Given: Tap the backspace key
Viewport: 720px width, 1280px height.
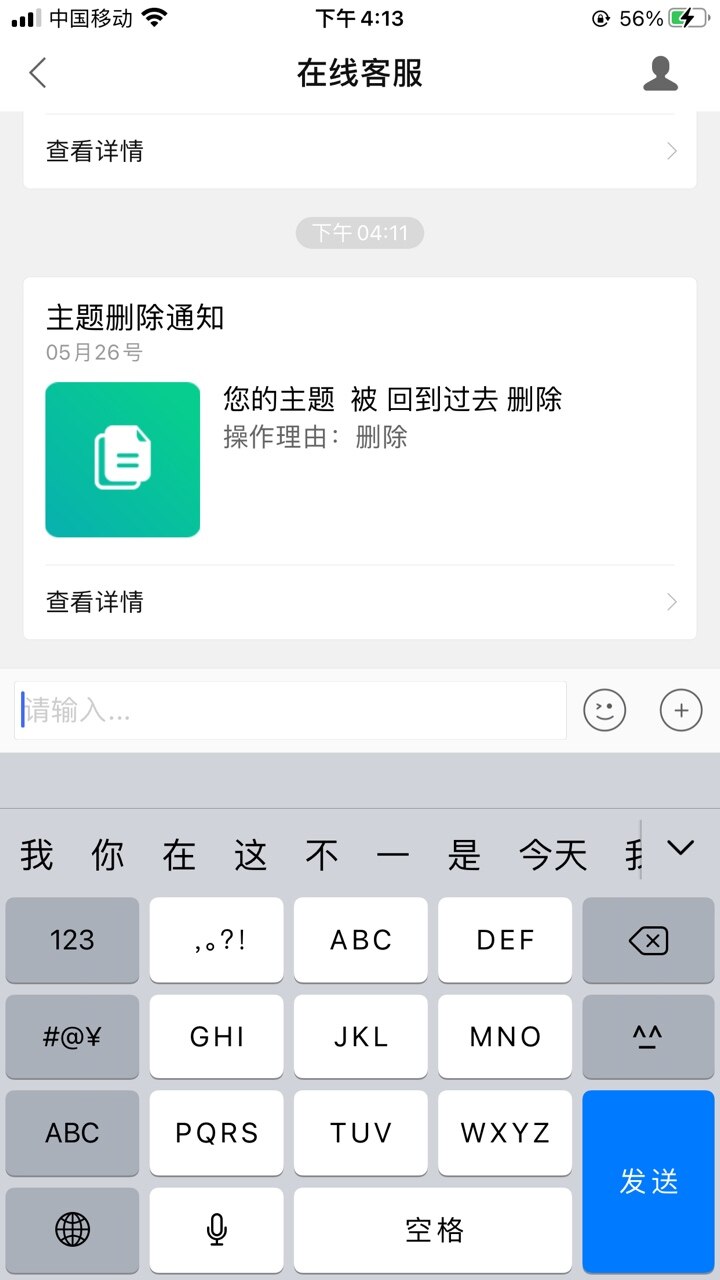Looking at the screenshot, I should 648,940.
